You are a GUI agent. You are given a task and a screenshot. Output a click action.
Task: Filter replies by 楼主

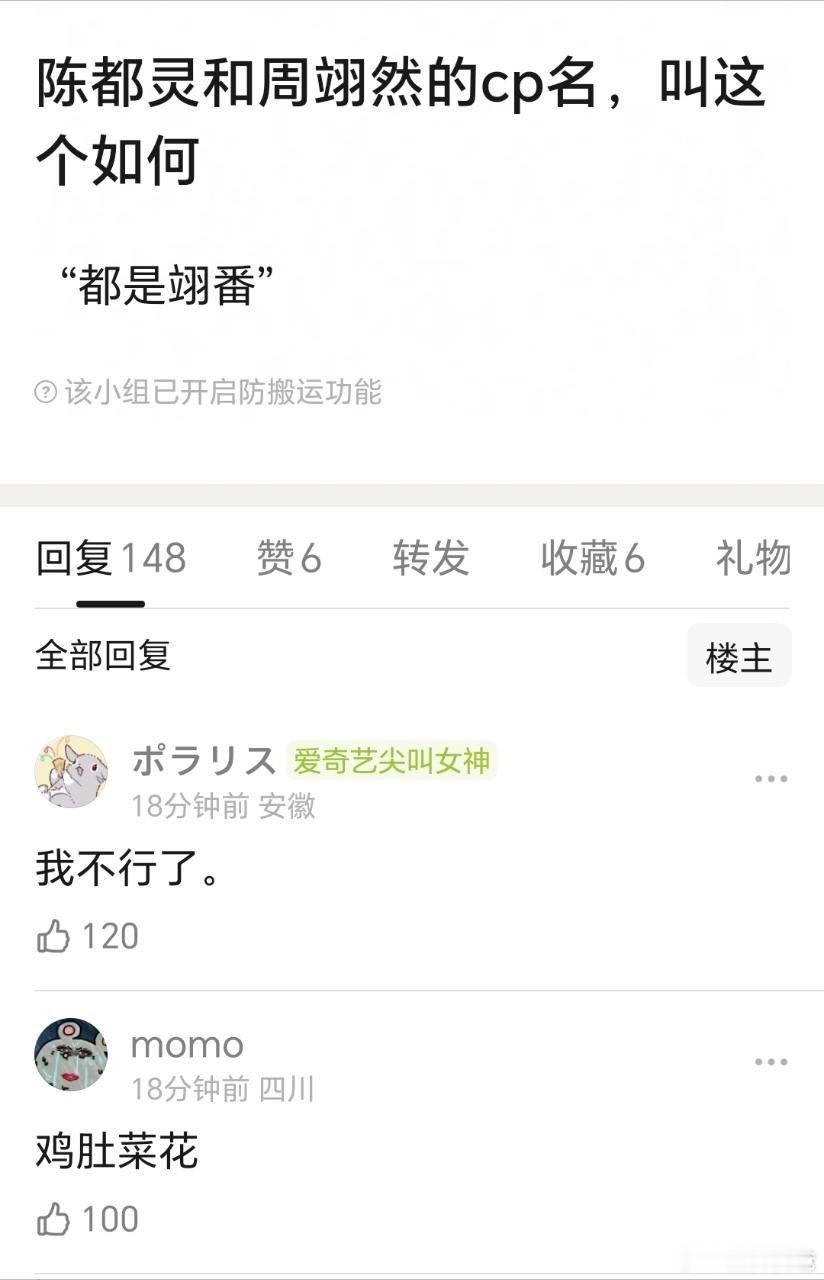pos(738,657)
